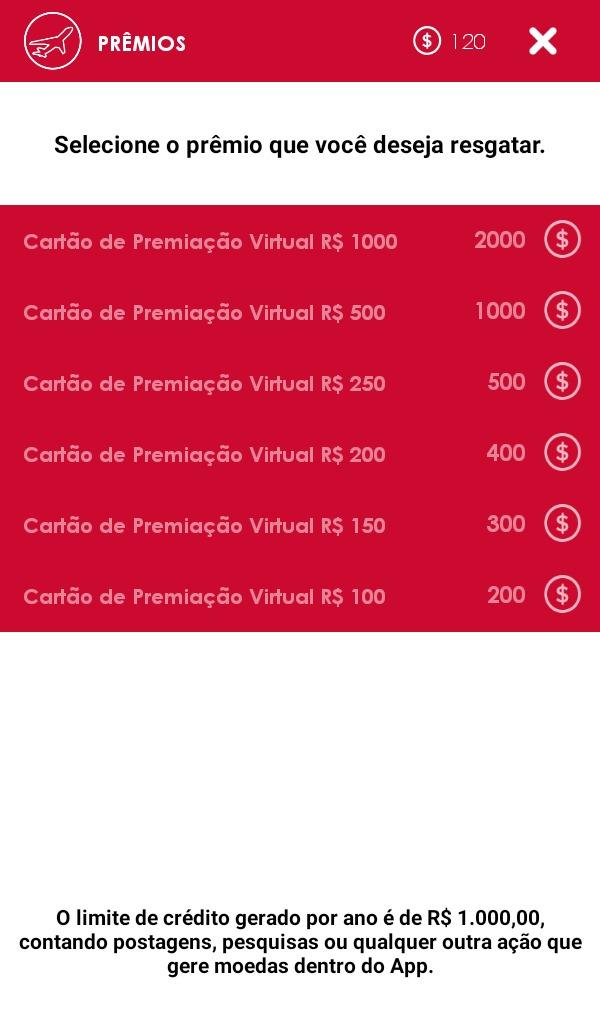Select Cartão de Premiação Virtual R$ 1000
The width and height of the screenshot is (600, 1024).
(300, 241)
